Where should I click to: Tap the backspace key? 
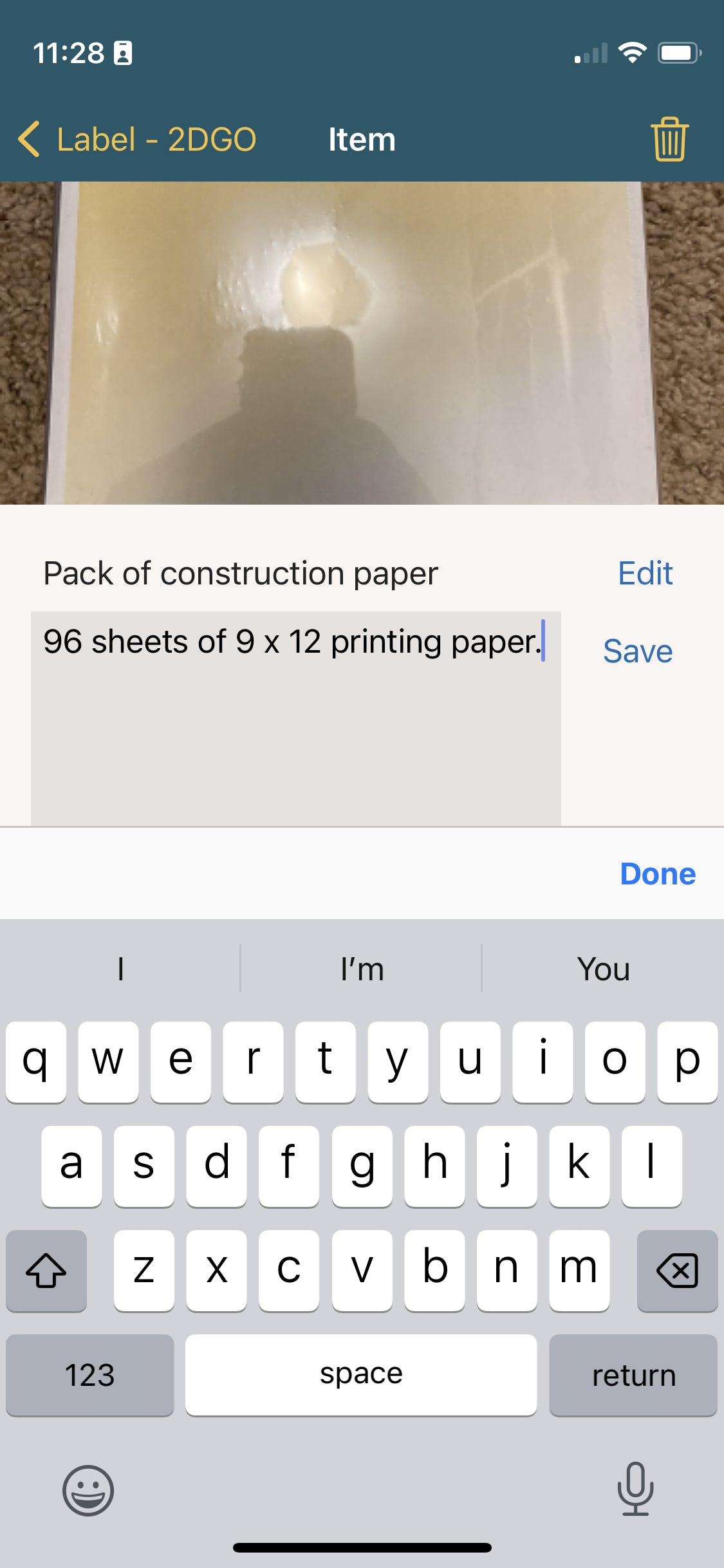click(677, 1271)
